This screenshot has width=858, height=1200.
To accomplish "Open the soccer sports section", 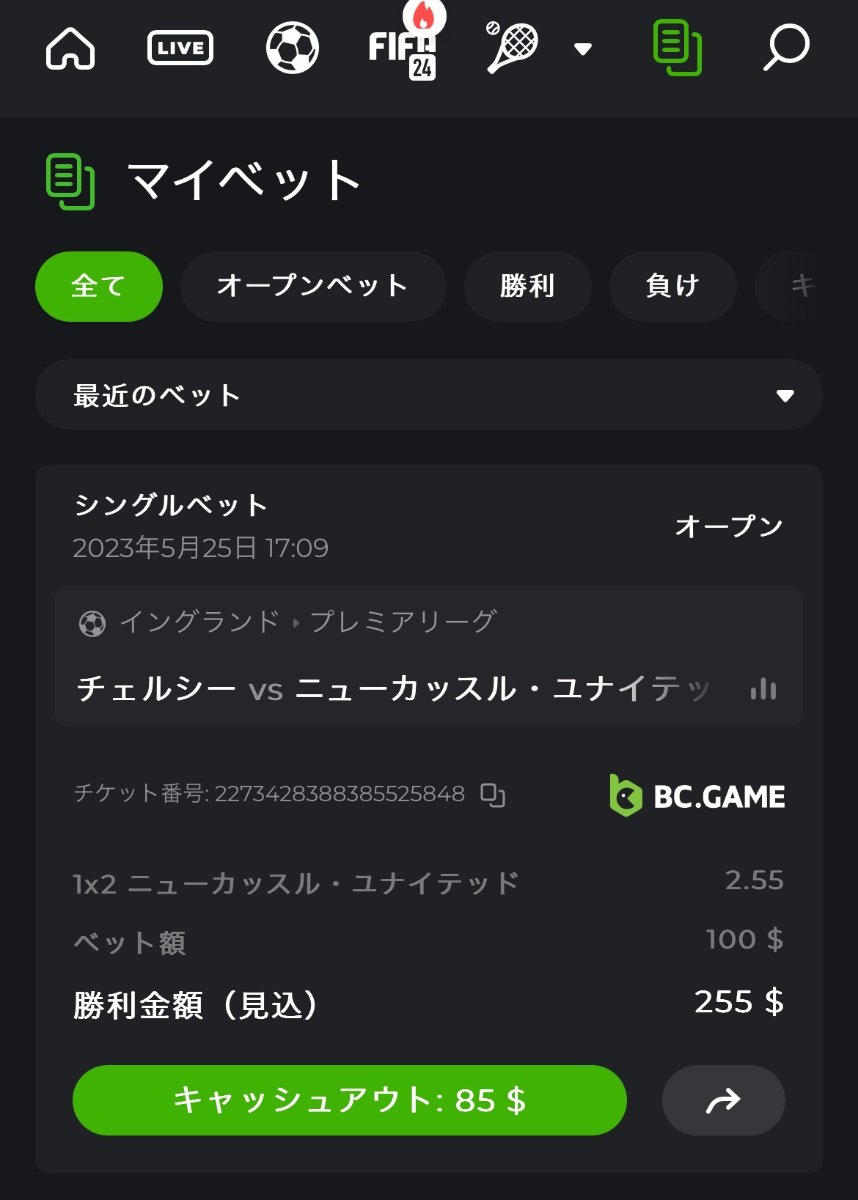I will (x=292, y=48).
